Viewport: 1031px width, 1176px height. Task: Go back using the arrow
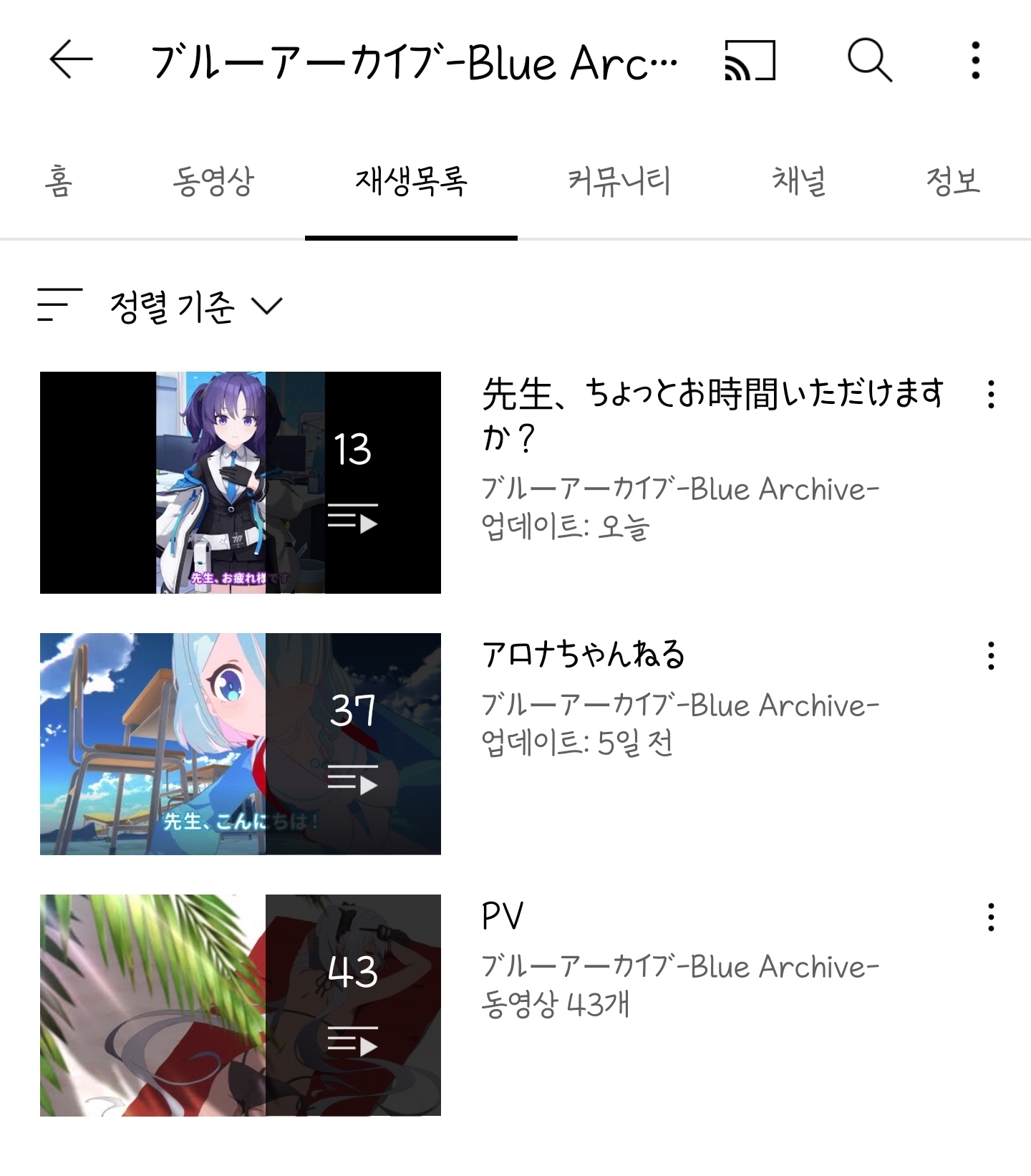click(71, 59)
